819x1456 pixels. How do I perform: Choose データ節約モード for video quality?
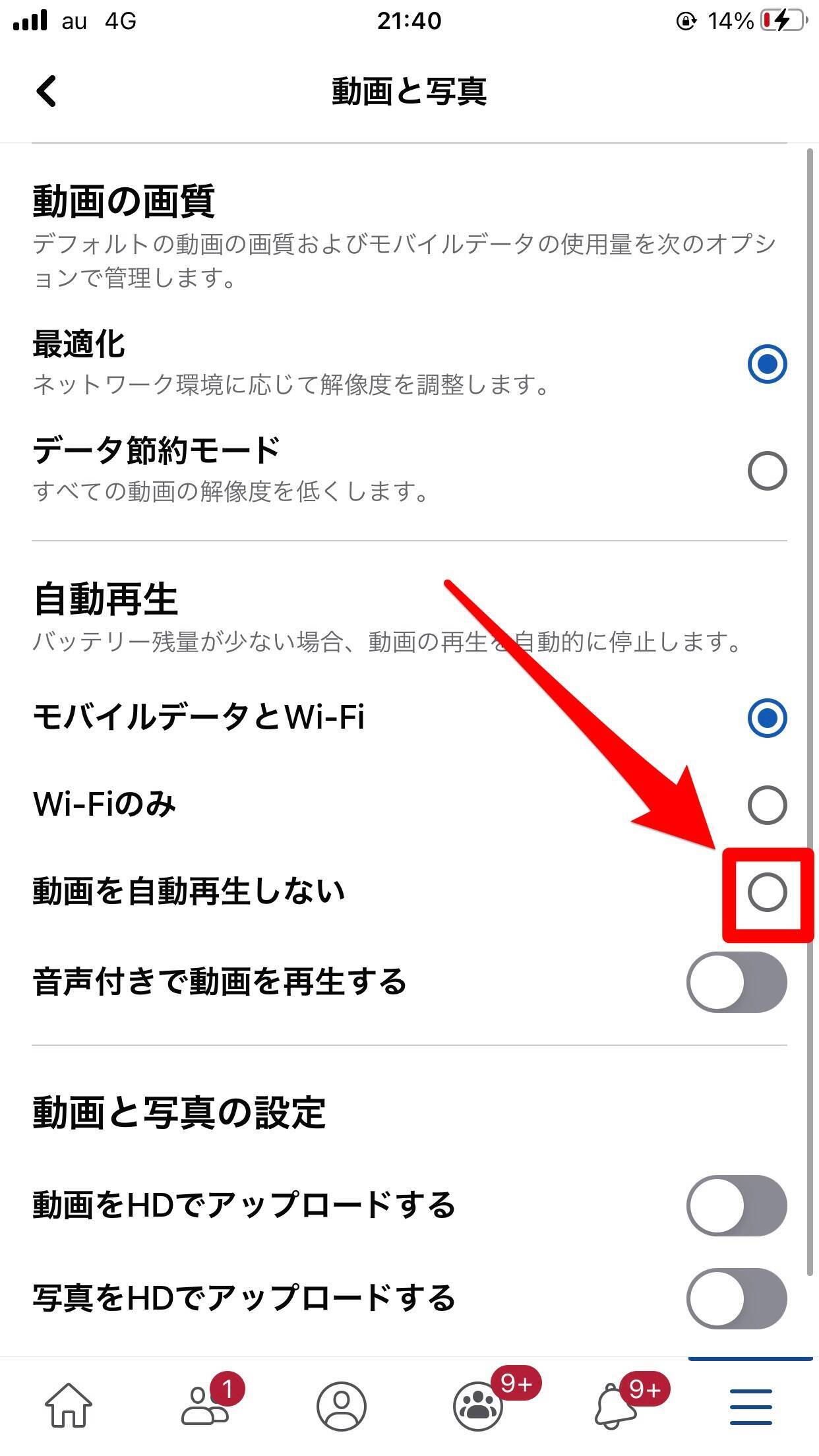pos(767,471)
